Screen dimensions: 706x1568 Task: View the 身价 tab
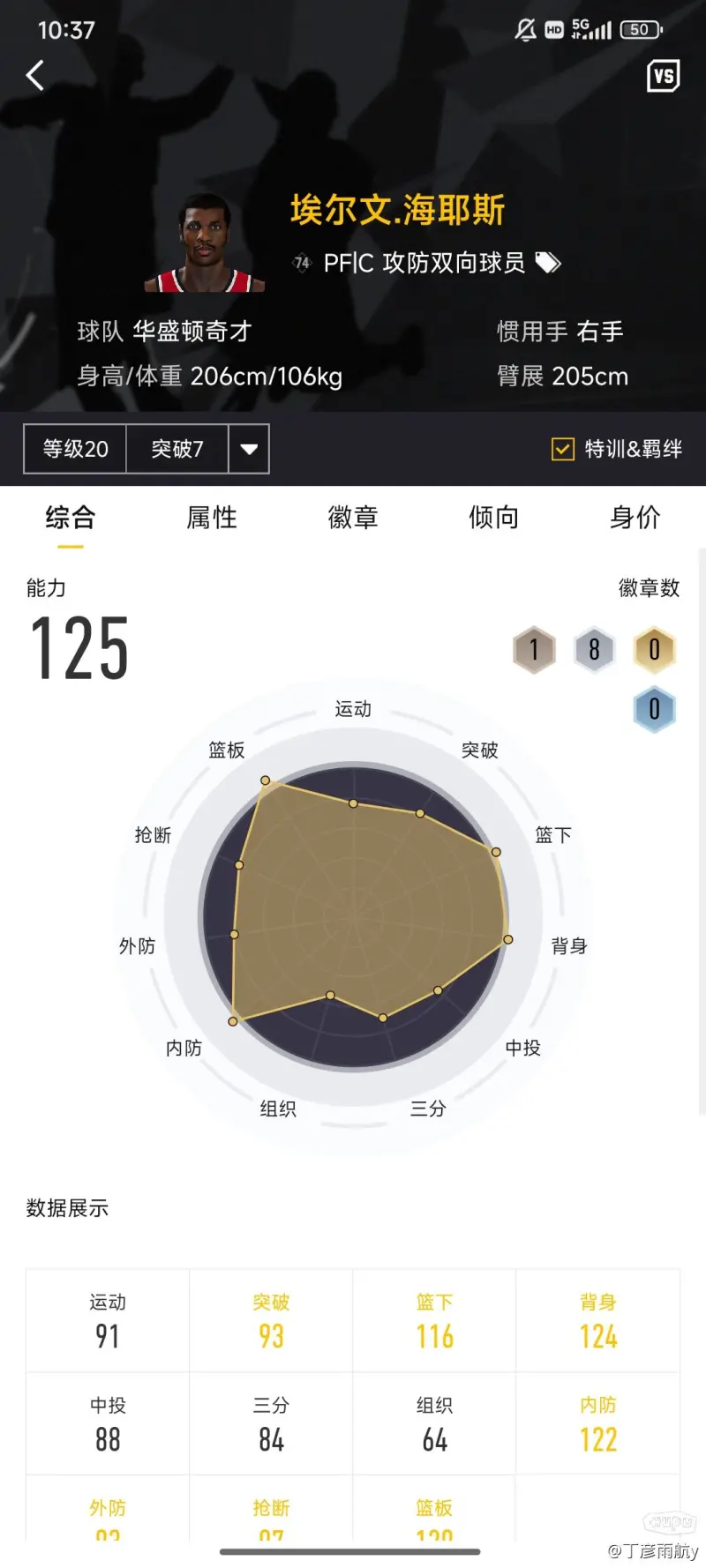[635, 518]
